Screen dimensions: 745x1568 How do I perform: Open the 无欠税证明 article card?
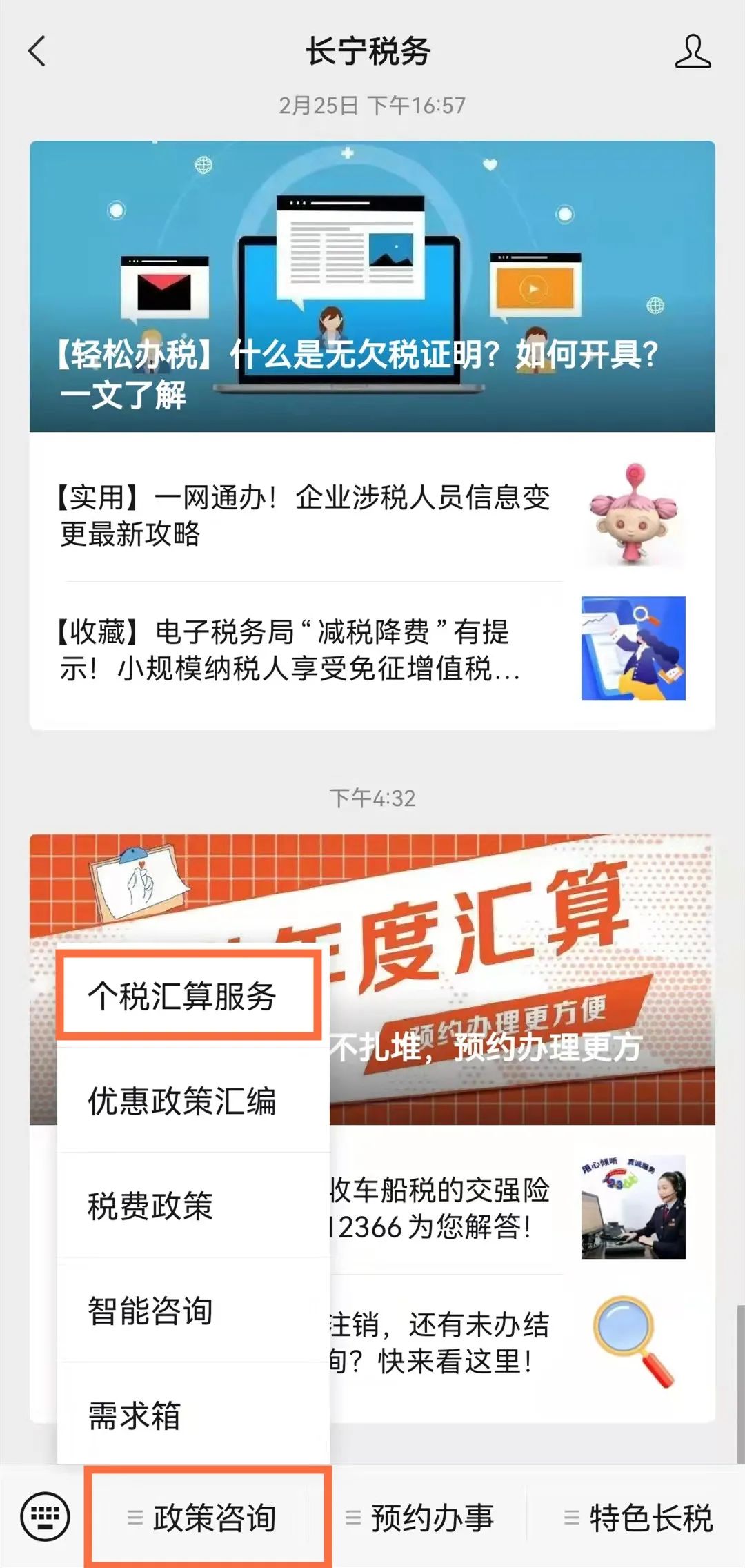[372, 286]
